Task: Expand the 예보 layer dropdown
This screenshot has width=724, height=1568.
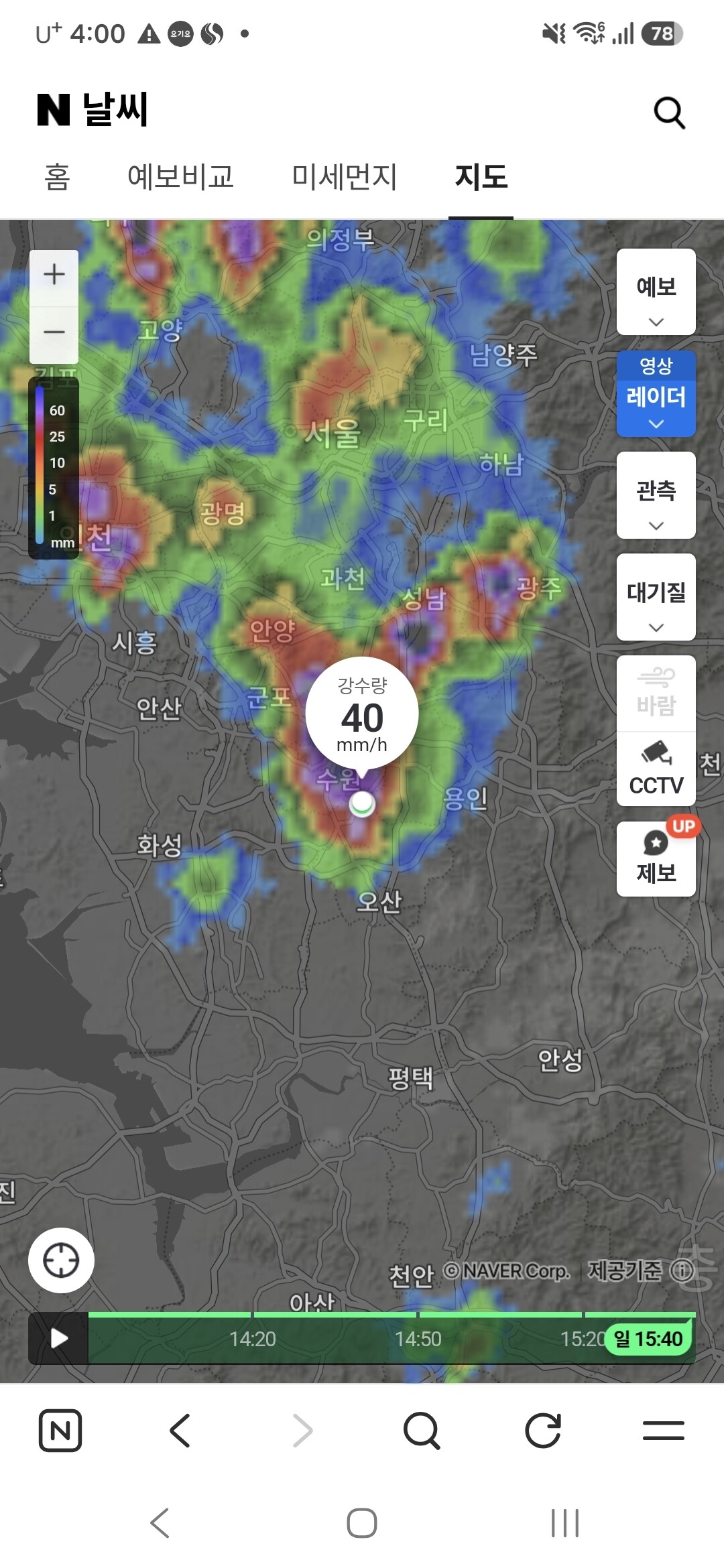Action: [x=656, y=292]
